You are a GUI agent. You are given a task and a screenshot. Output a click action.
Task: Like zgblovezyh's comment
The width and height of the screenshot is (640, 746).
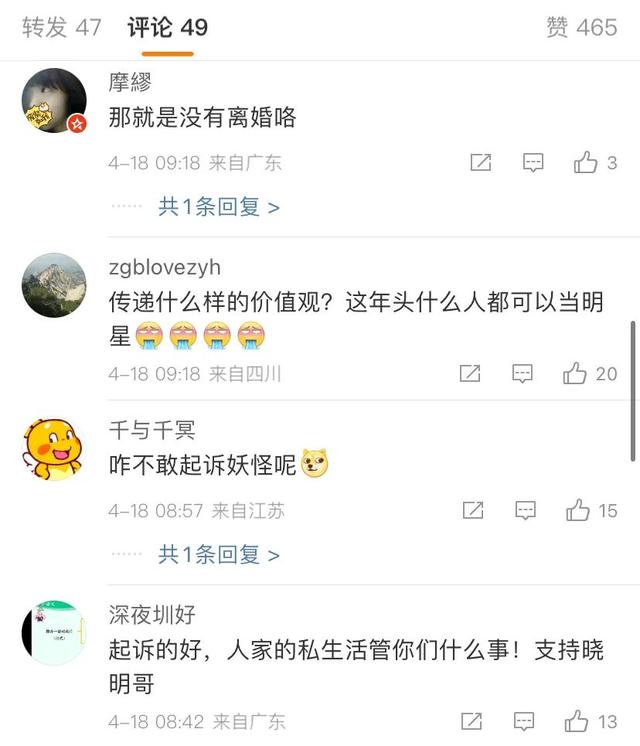pyautogui.click(x=575, y=374)
